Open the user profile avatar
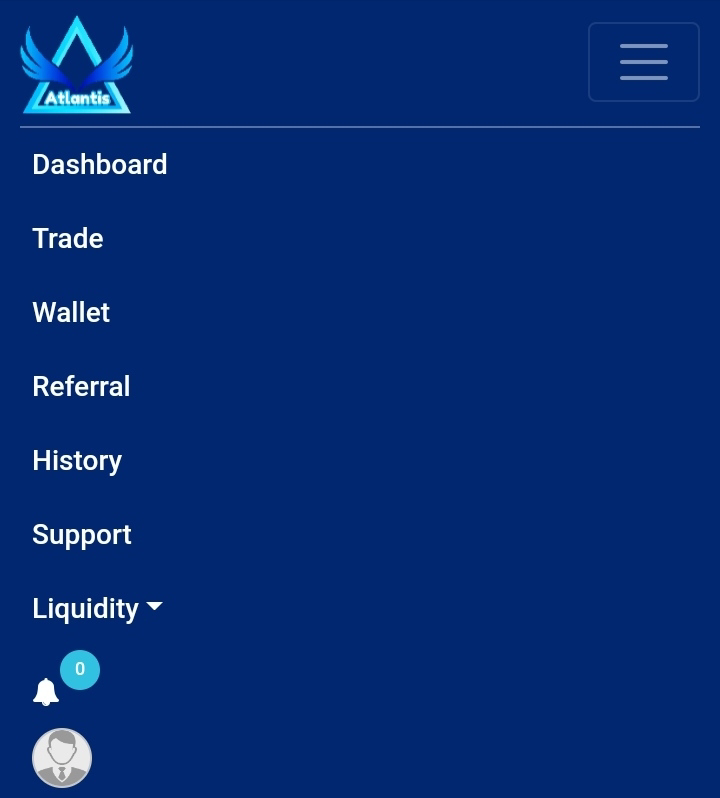The image size is (720, 798). 62,758
